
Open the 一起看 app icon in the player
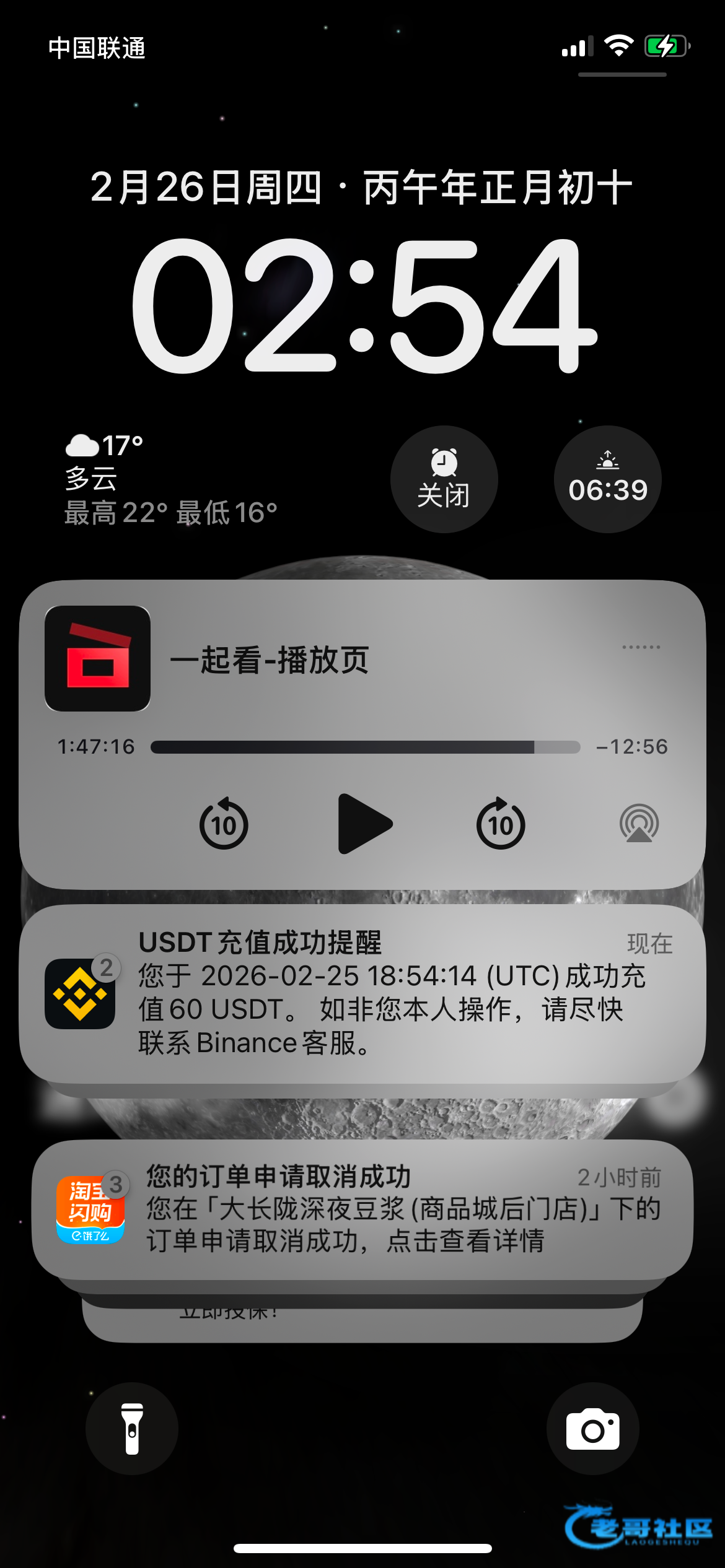[x=98, y=658]
